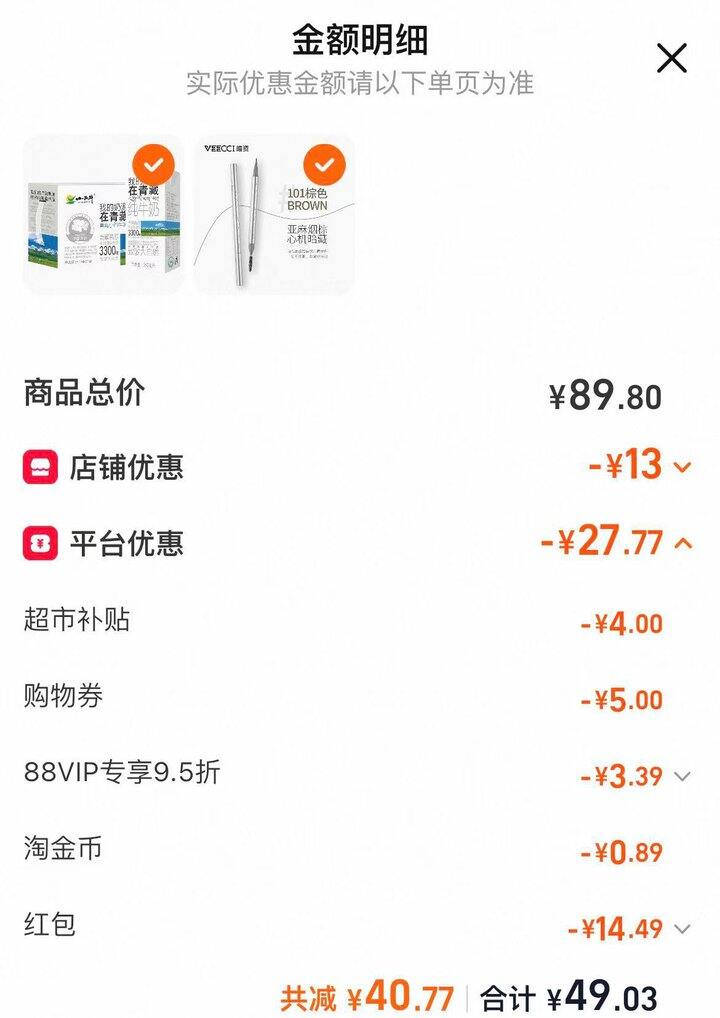
Task: Expand the 店铺优惠 discount details
Action: point(683,467)
